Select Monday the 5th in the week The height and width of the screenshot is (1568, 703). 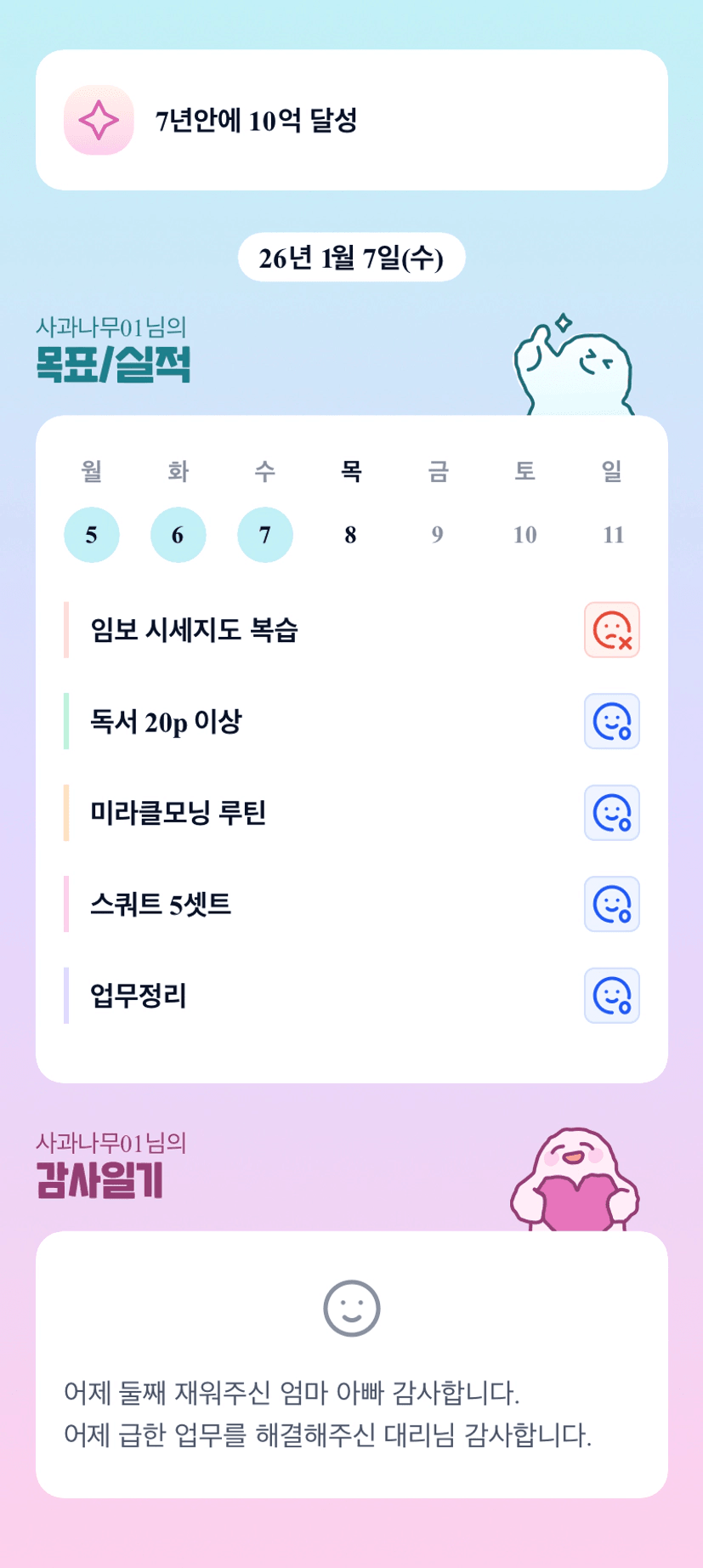(92, 535)
